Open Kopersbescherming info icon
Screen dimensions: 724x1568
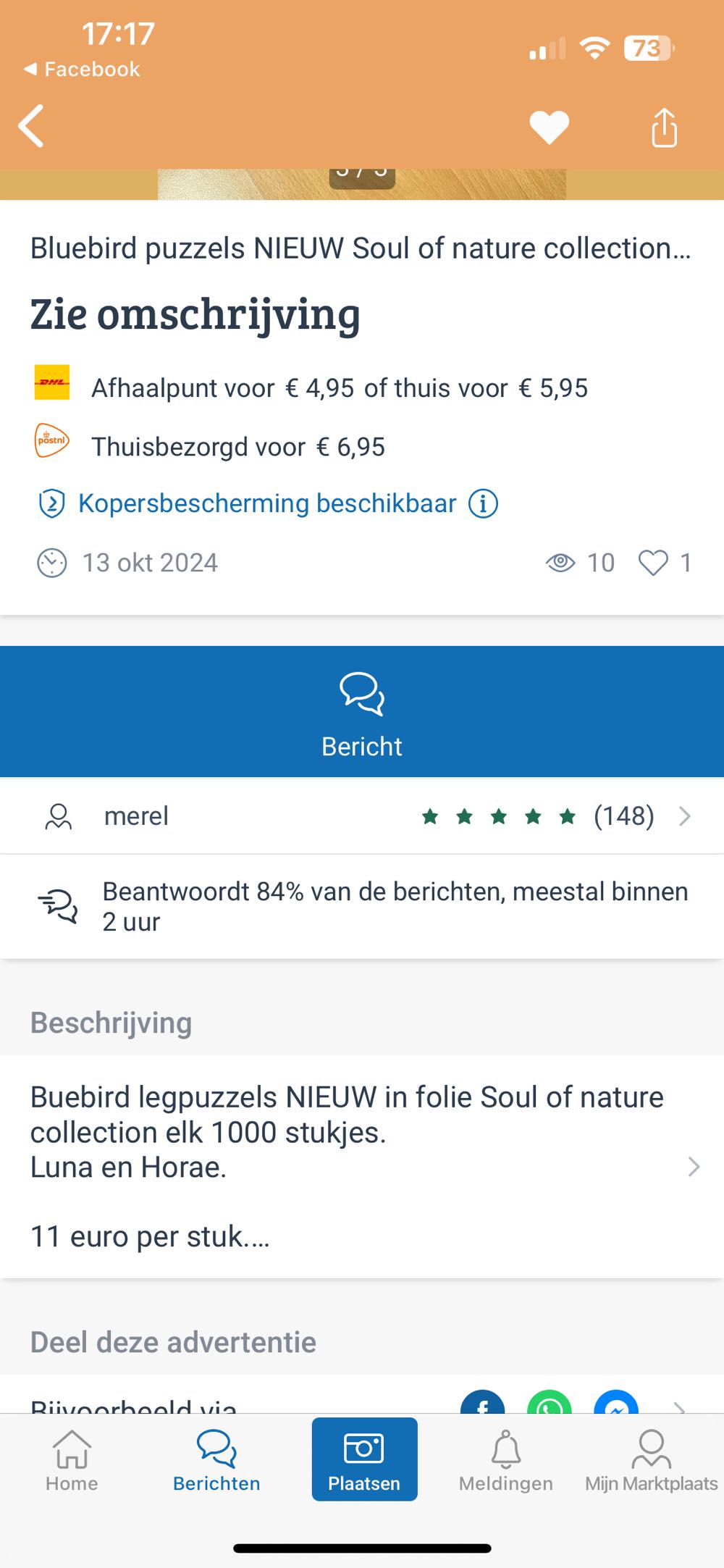coord(484,503)
